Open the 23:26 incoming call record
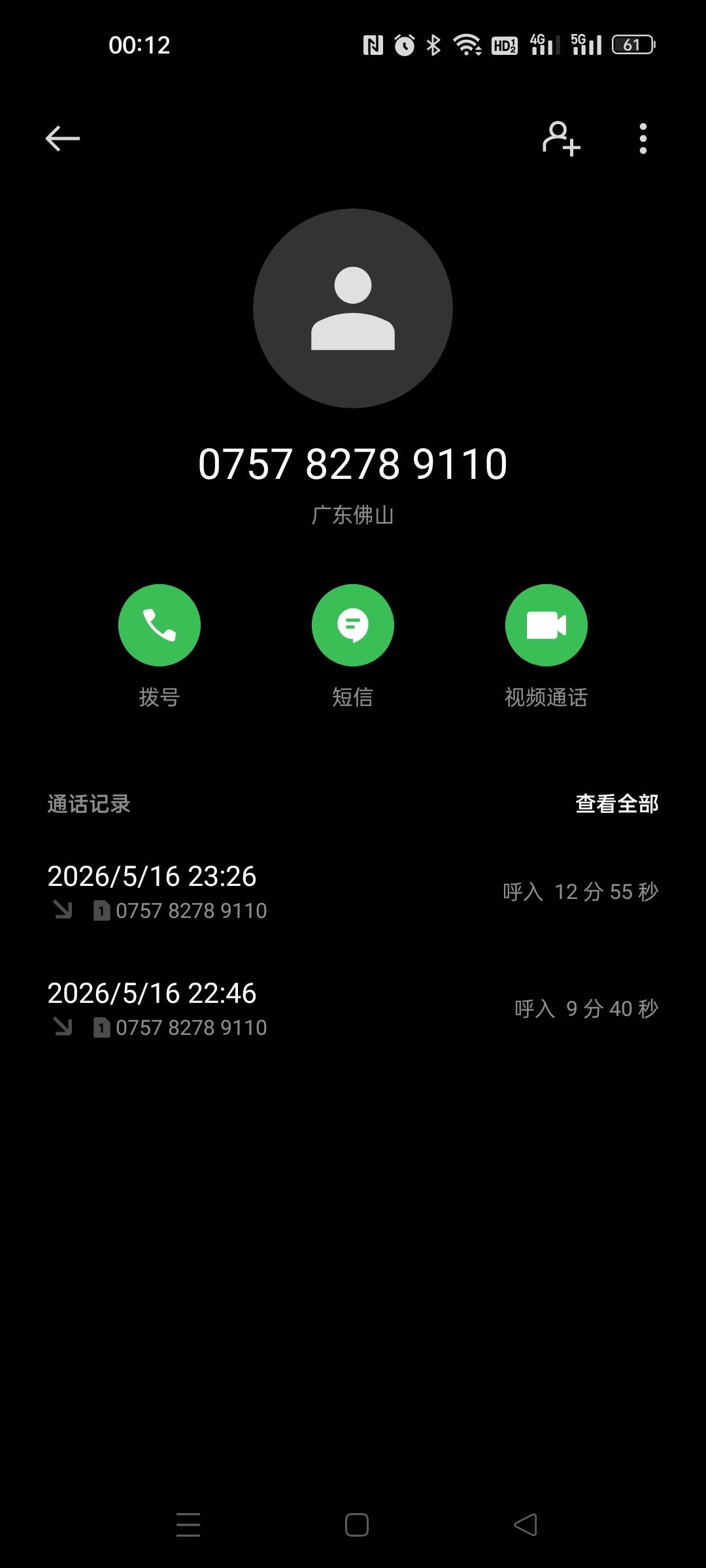The width and height of the screenshot is (706, 1568). coord(353,891)
